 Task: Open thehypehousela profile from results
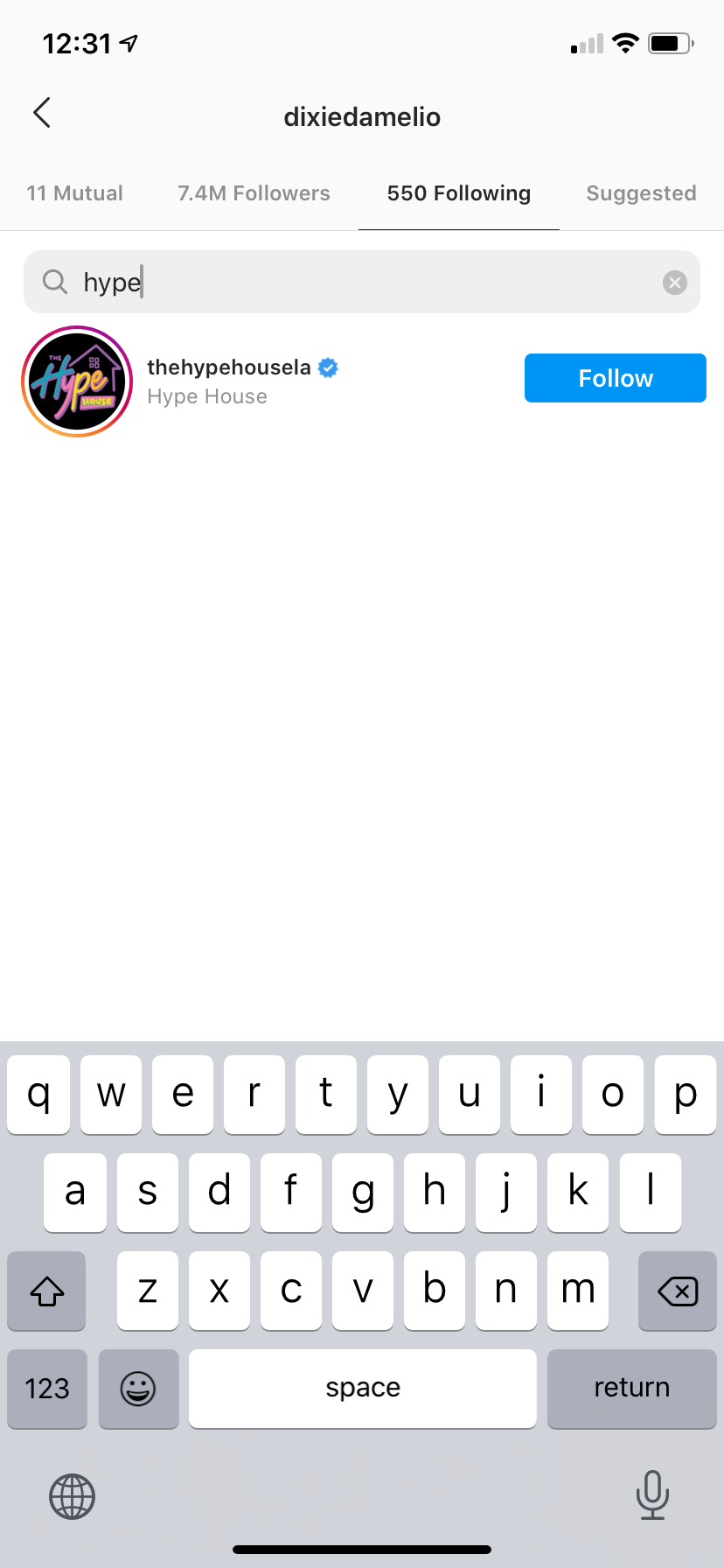[x=229, y=368]
